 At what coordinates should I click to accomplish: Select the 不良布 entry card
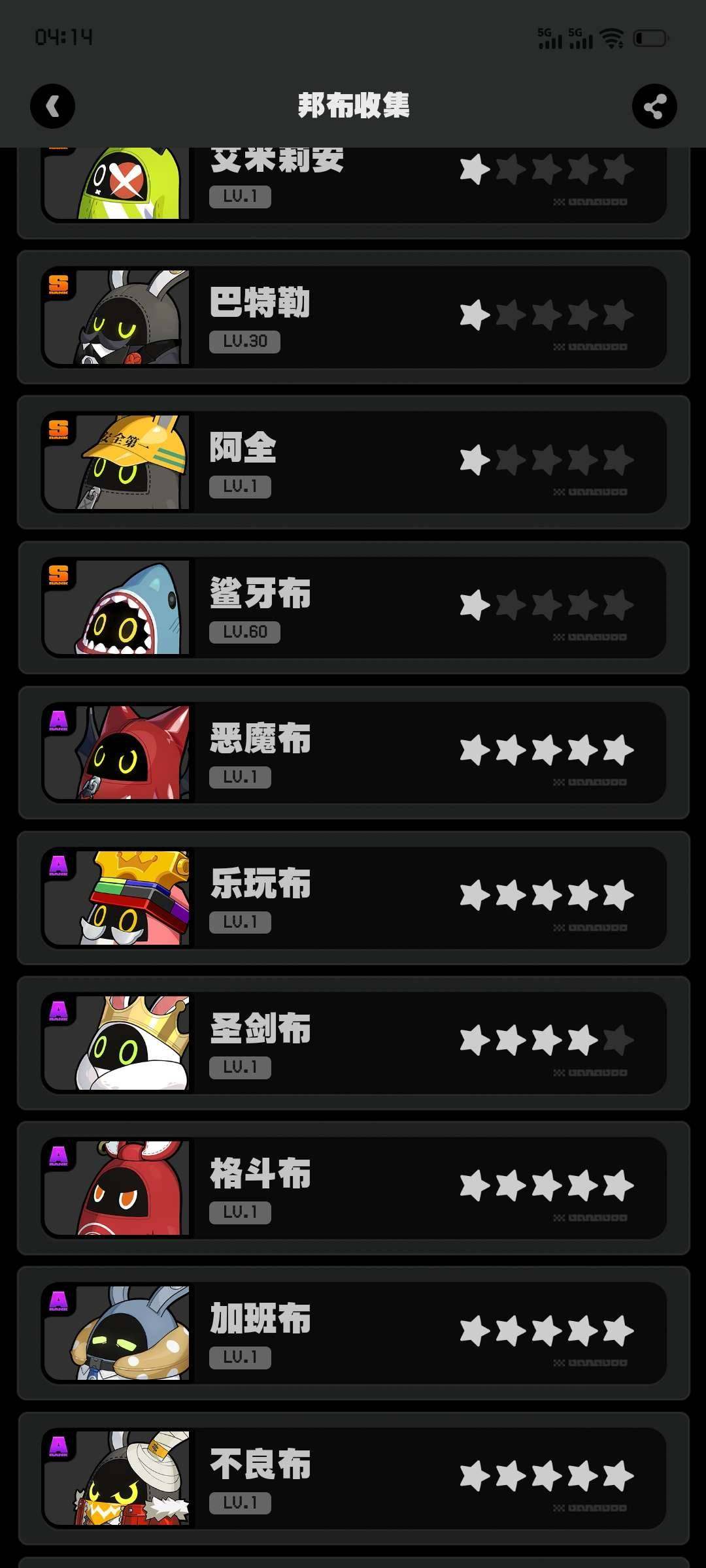353,1477
